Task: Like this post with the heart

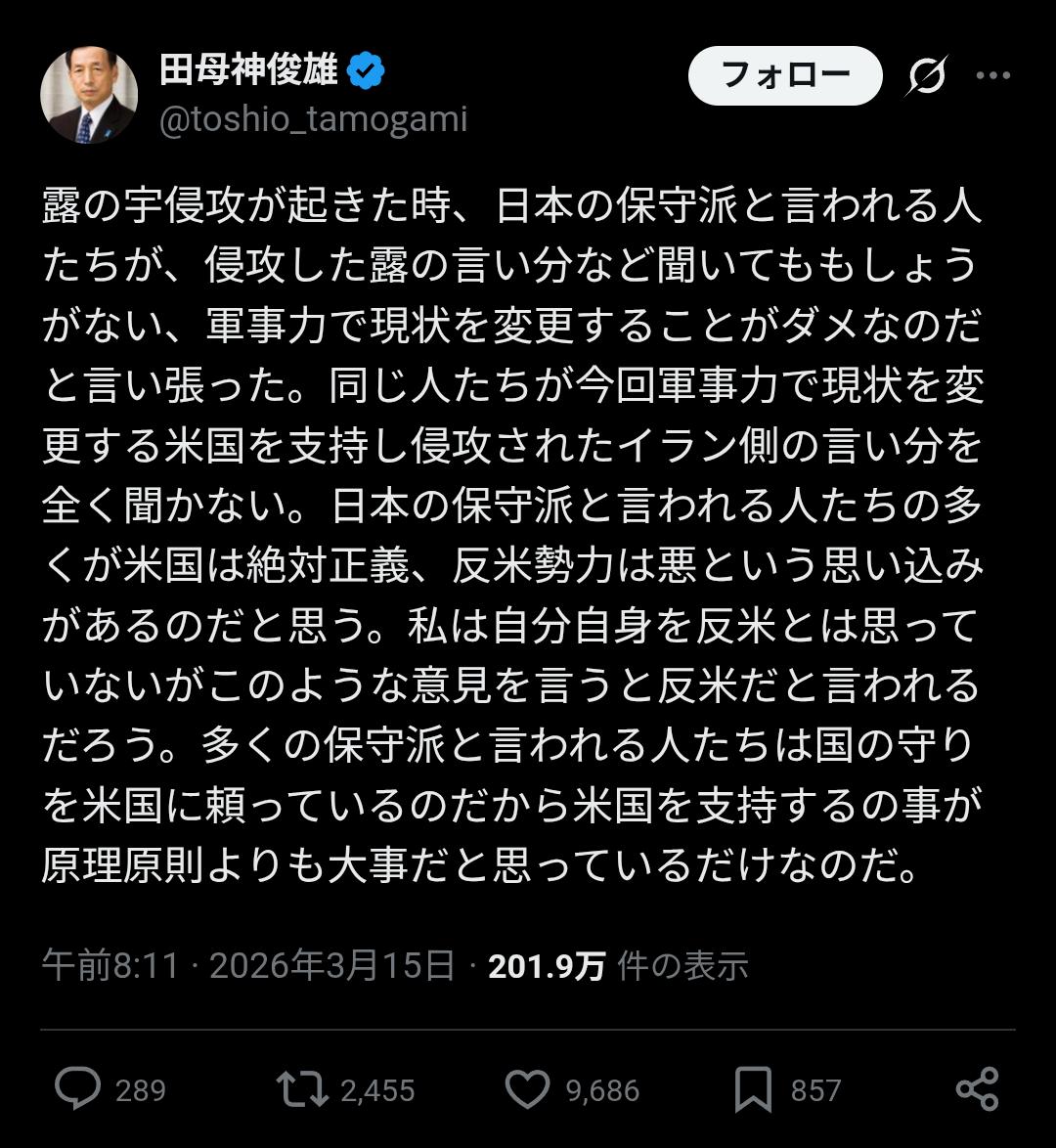Action: point(527,1089)
